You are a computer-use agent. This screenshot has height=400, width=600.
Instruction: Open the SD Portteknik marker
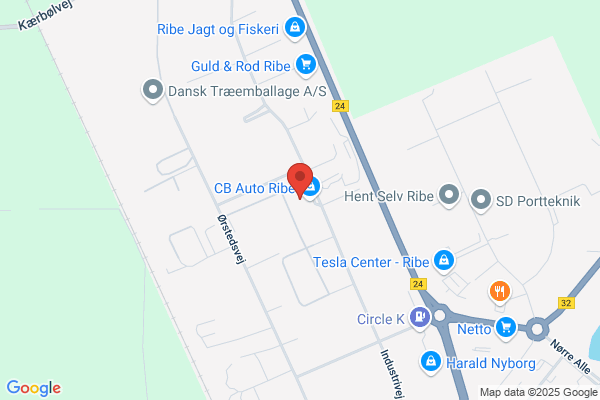(x=481, y=200)
